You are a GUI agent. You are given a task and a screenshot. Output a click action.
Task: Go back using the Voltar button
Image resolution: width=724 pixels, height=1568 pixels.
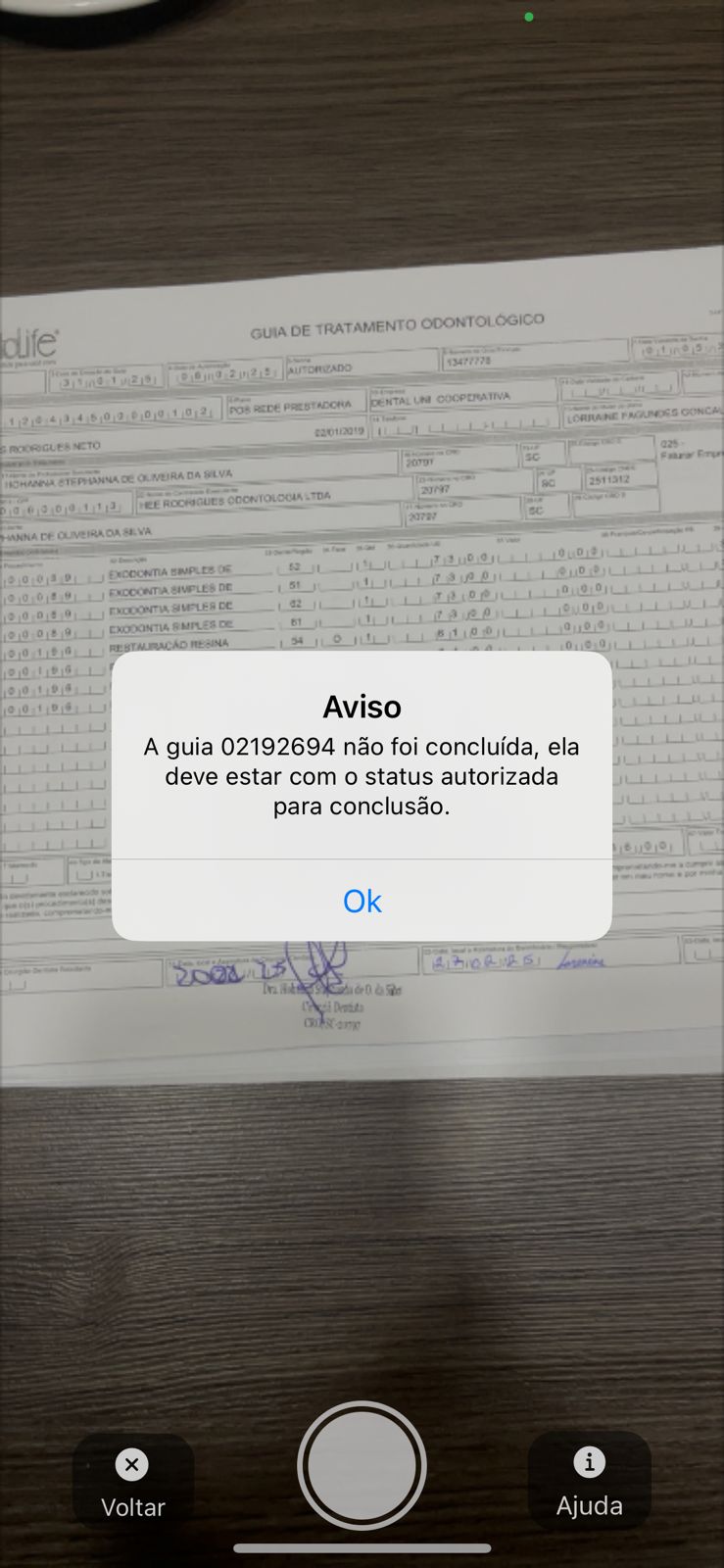[132, 1482]
